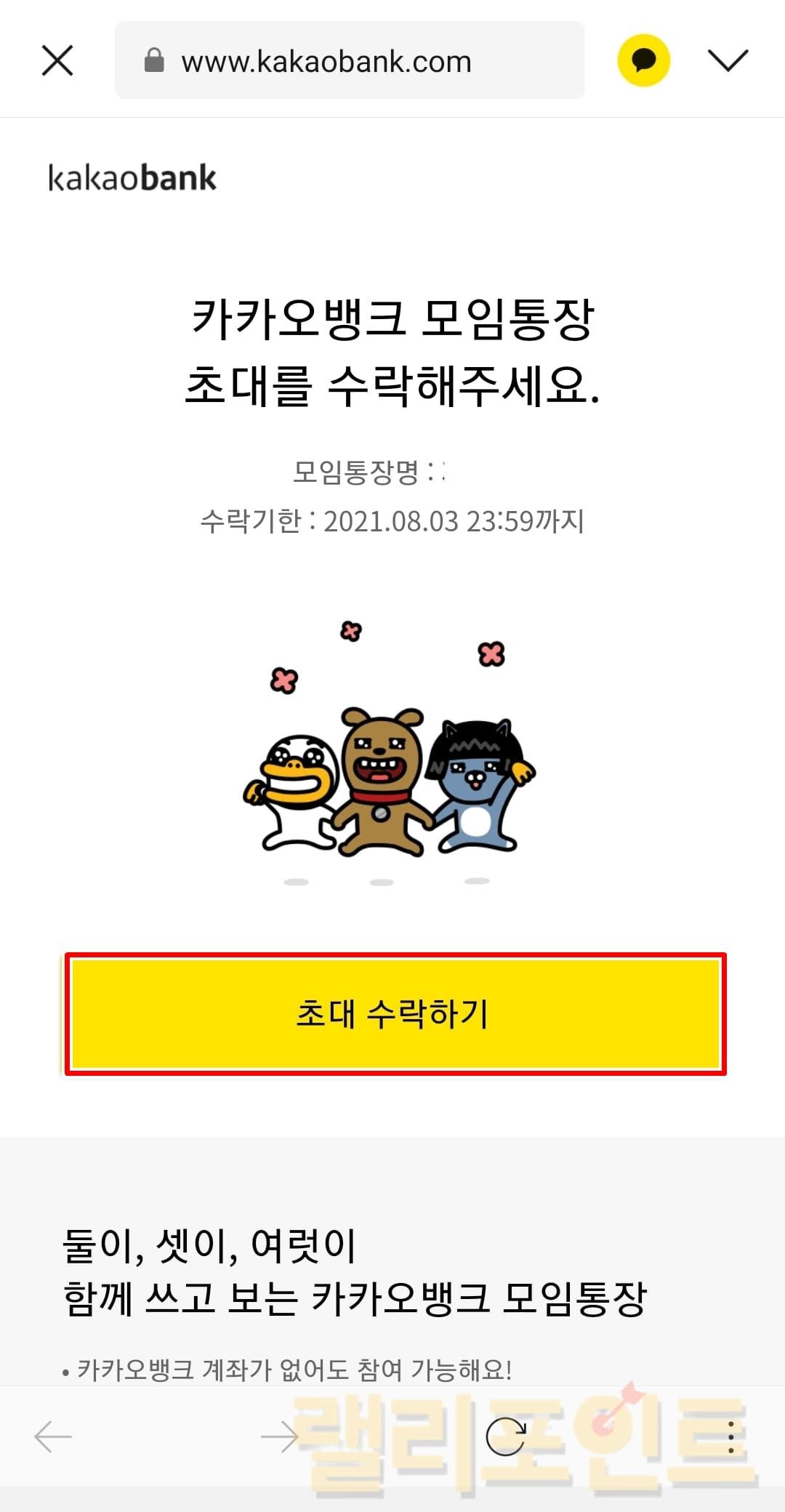This screenshot has width=785, height=1512.
Task: Tap the www.kakaobank.com address bar
Action: coord(349,61)
